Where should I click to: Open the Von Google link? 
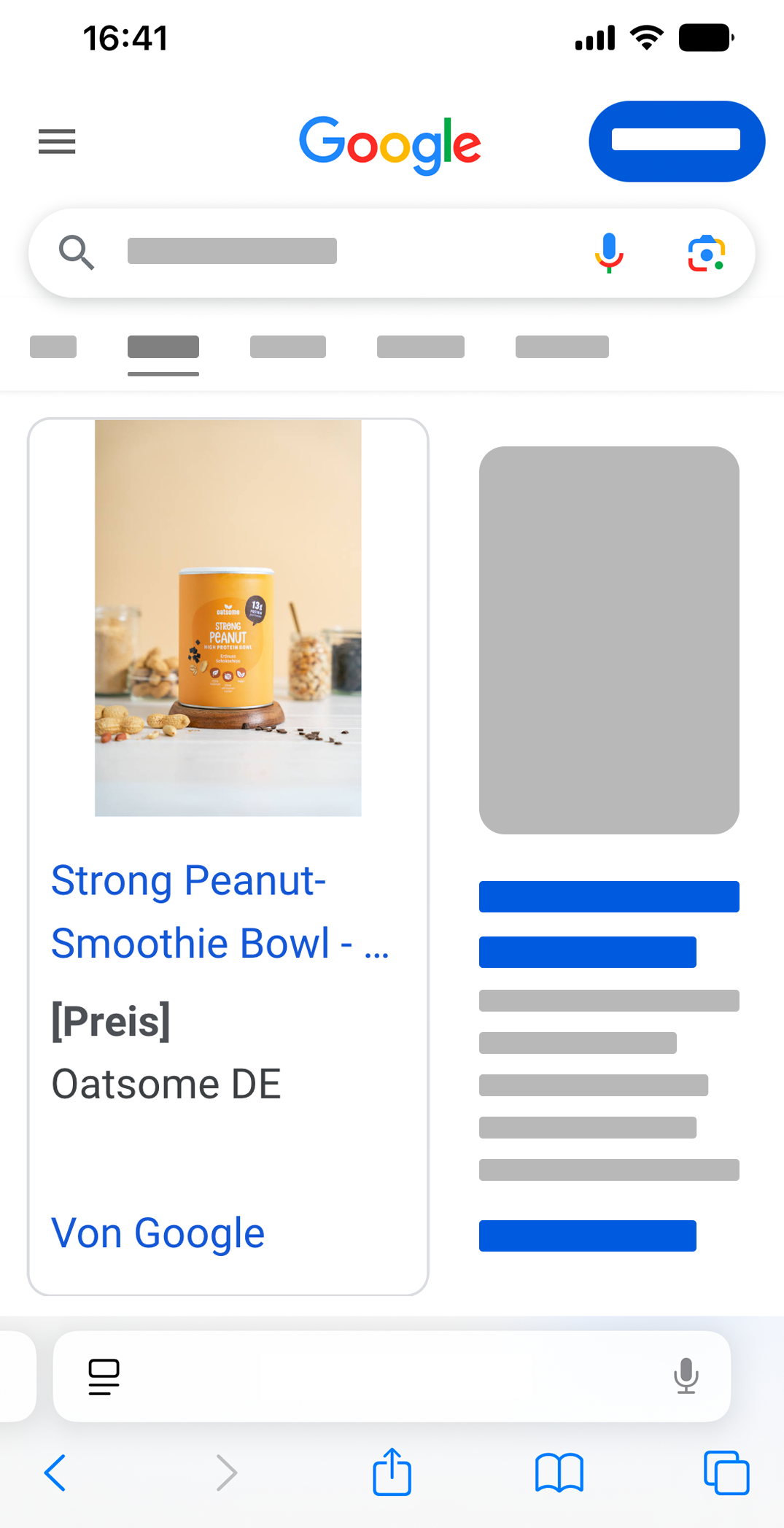point(158,1233)
